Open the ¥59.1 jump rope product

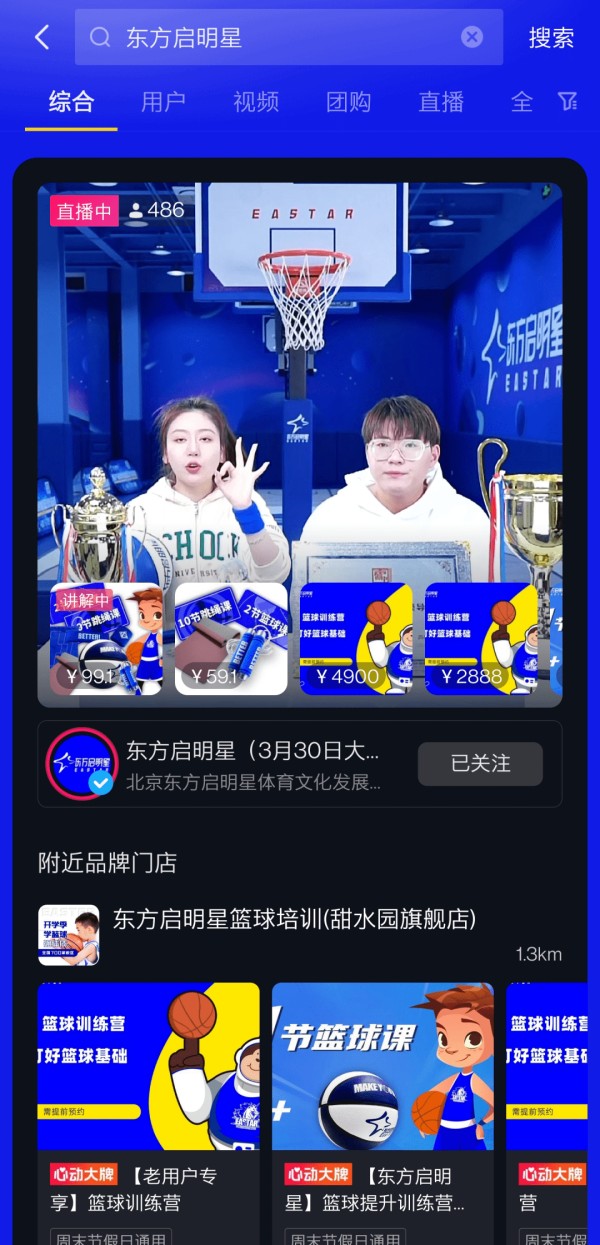click(x=231, y=639)
